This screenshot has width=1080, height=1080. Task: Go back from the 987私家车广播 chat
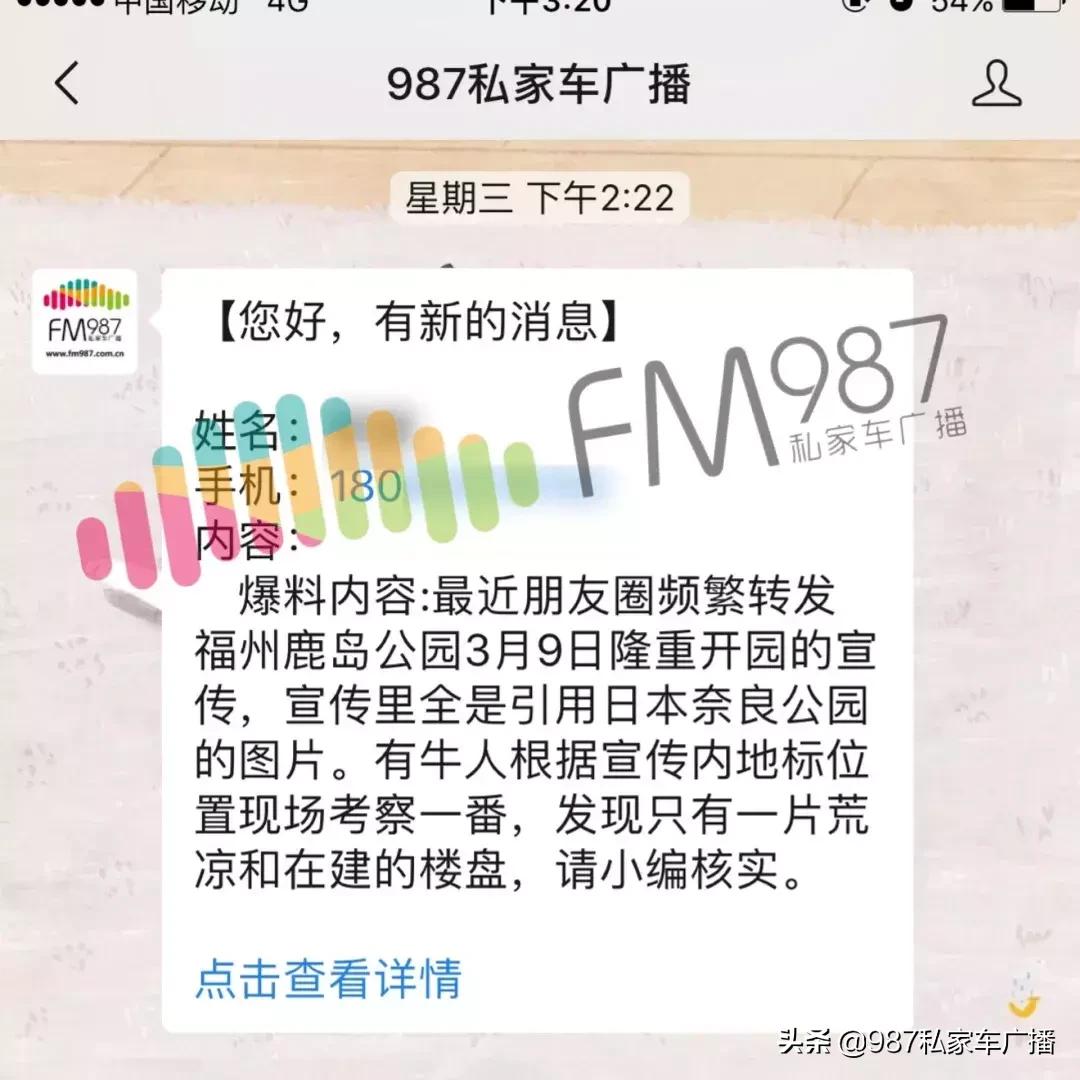pyautogui.click(x=67, y=83)
